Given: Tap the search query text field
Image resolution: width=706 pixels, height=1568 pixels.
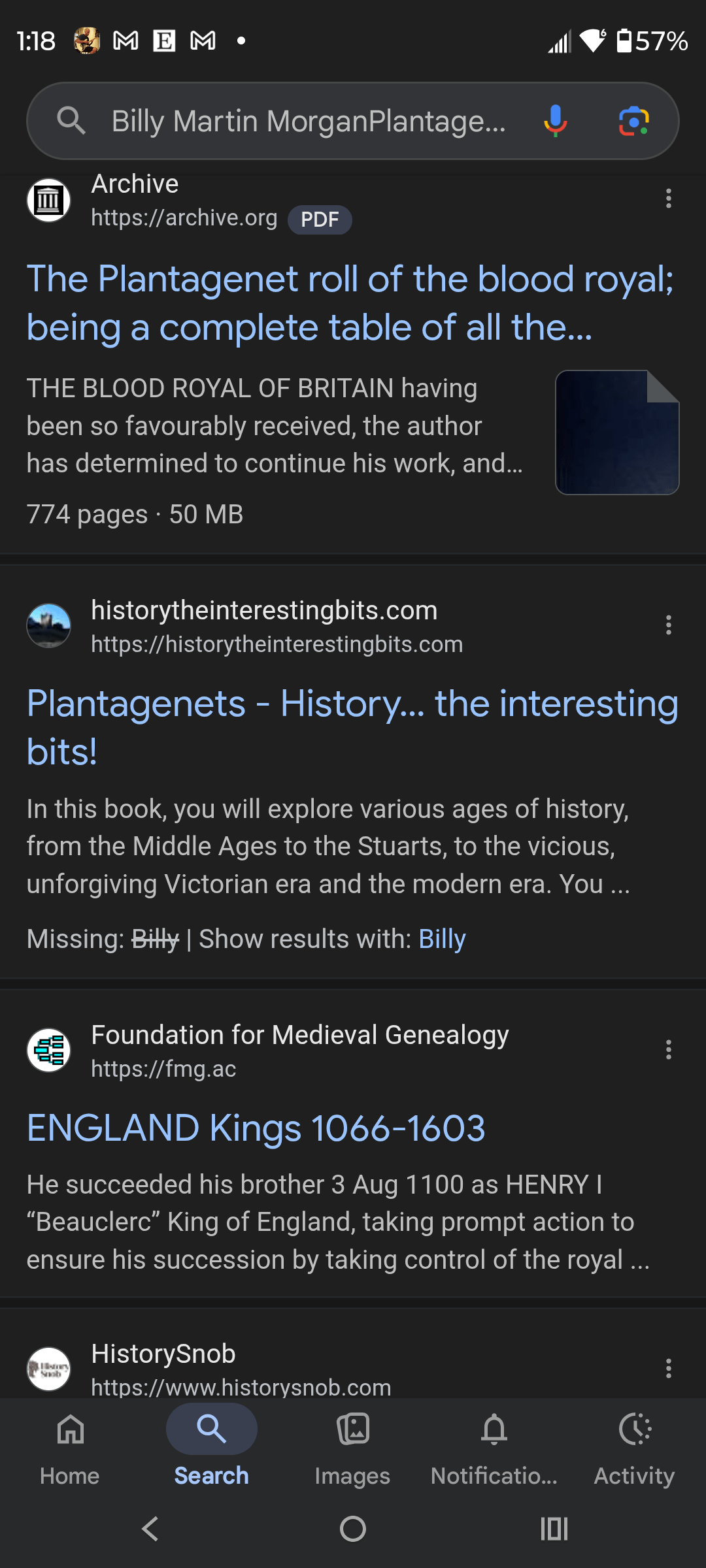Looking at the screenshot, I should click(307, 120).
